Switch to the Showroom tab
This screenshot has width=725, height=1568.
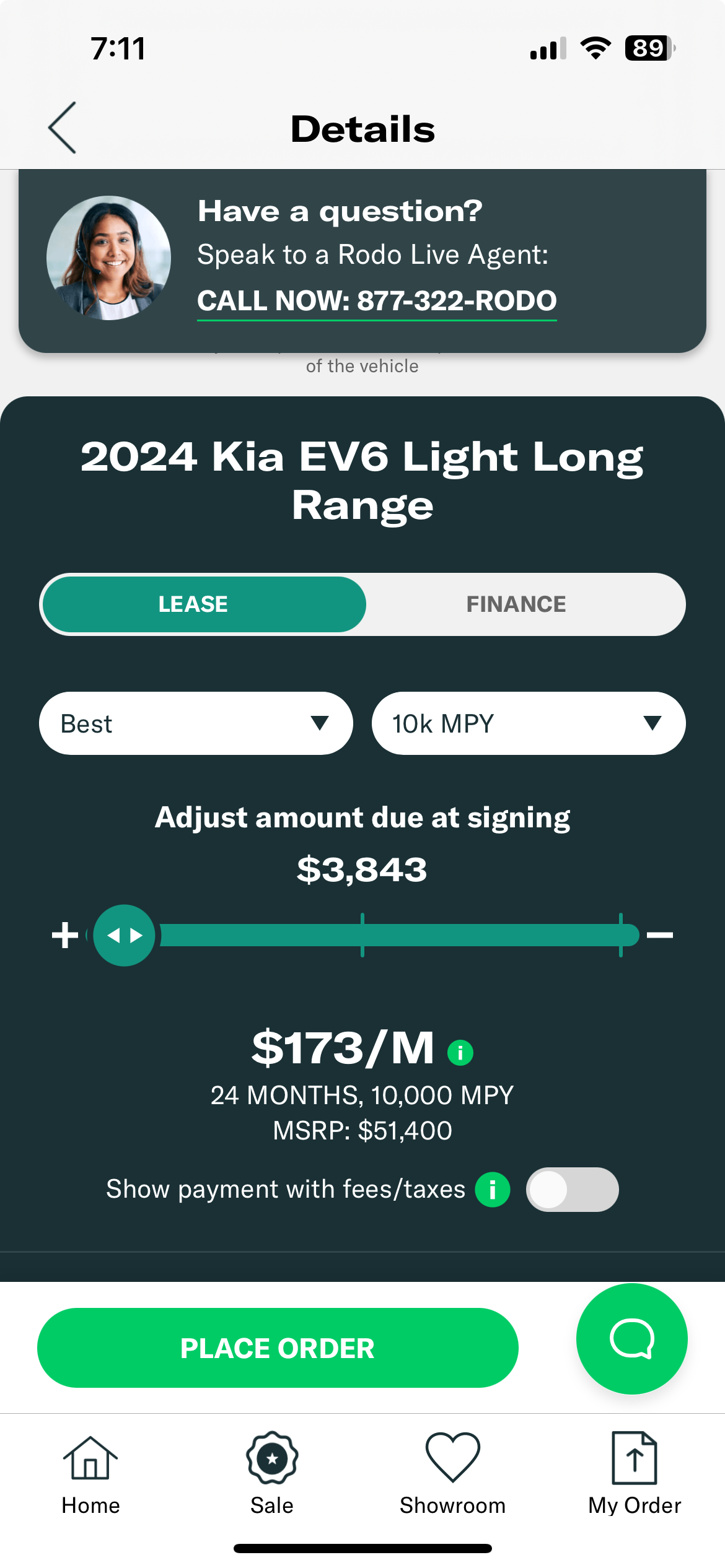pyautogui.click(x=453, y=1474)
